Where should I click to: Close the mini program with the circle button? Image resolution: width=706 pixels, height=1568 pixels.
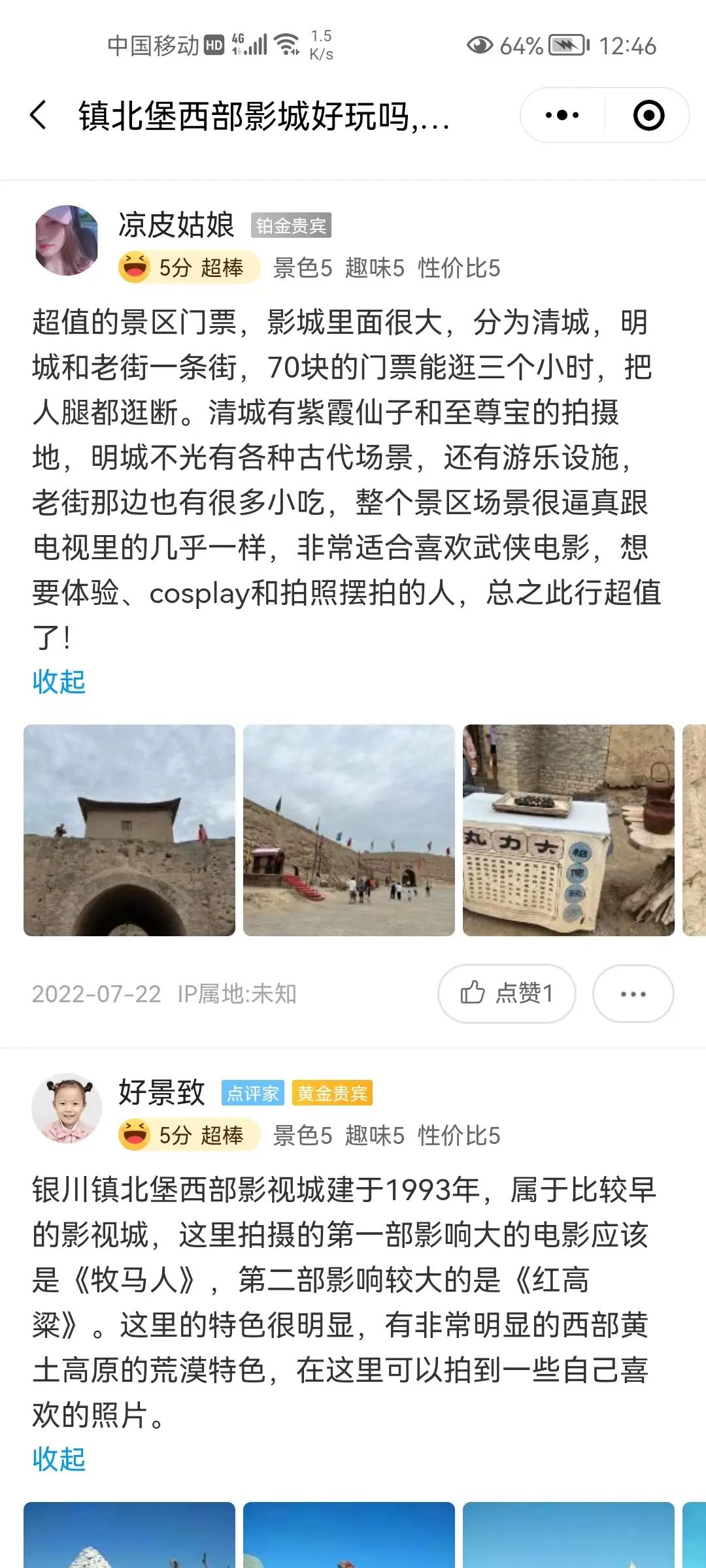point(648,116)
